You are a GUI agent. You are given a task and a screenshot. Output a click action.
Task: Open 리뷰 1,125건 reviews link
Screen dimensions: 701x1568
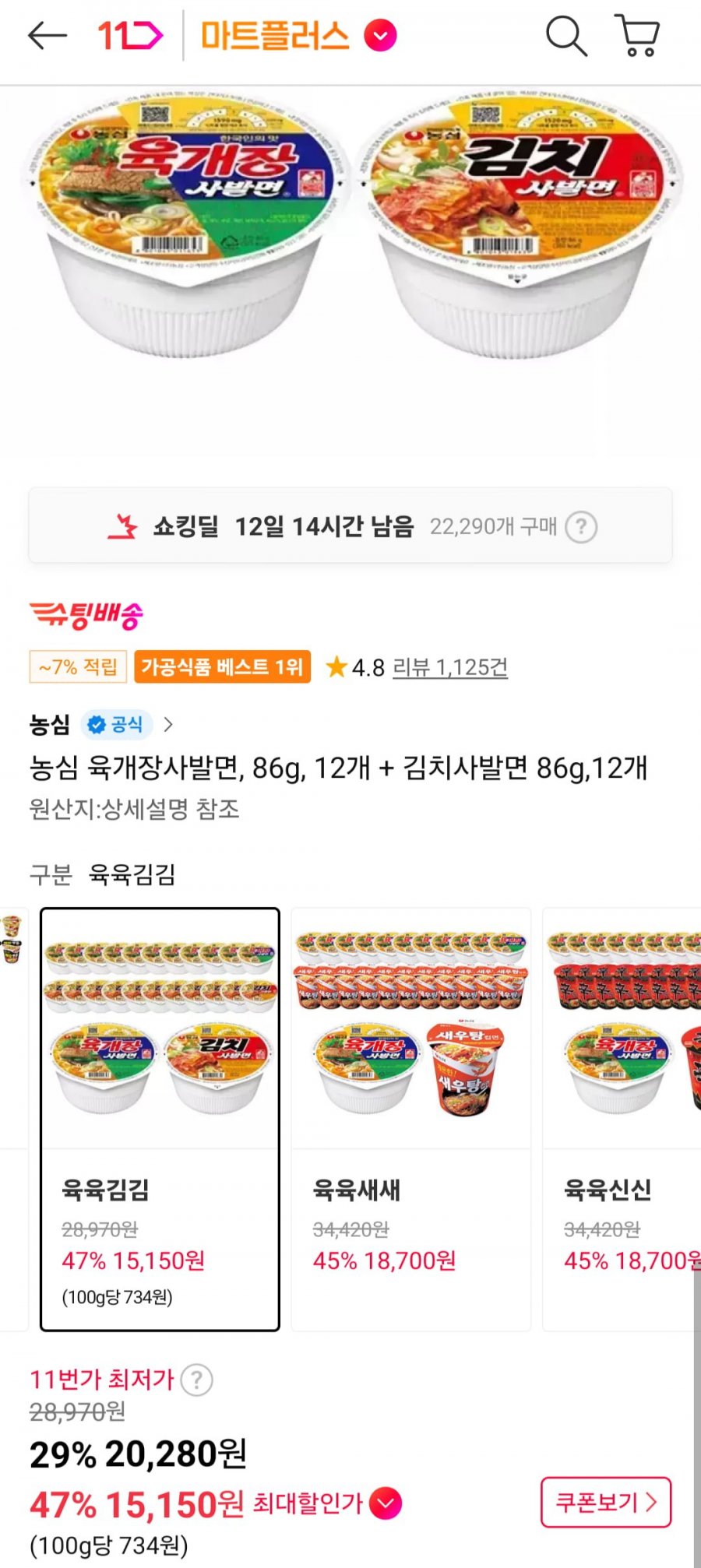pos(450,667)
